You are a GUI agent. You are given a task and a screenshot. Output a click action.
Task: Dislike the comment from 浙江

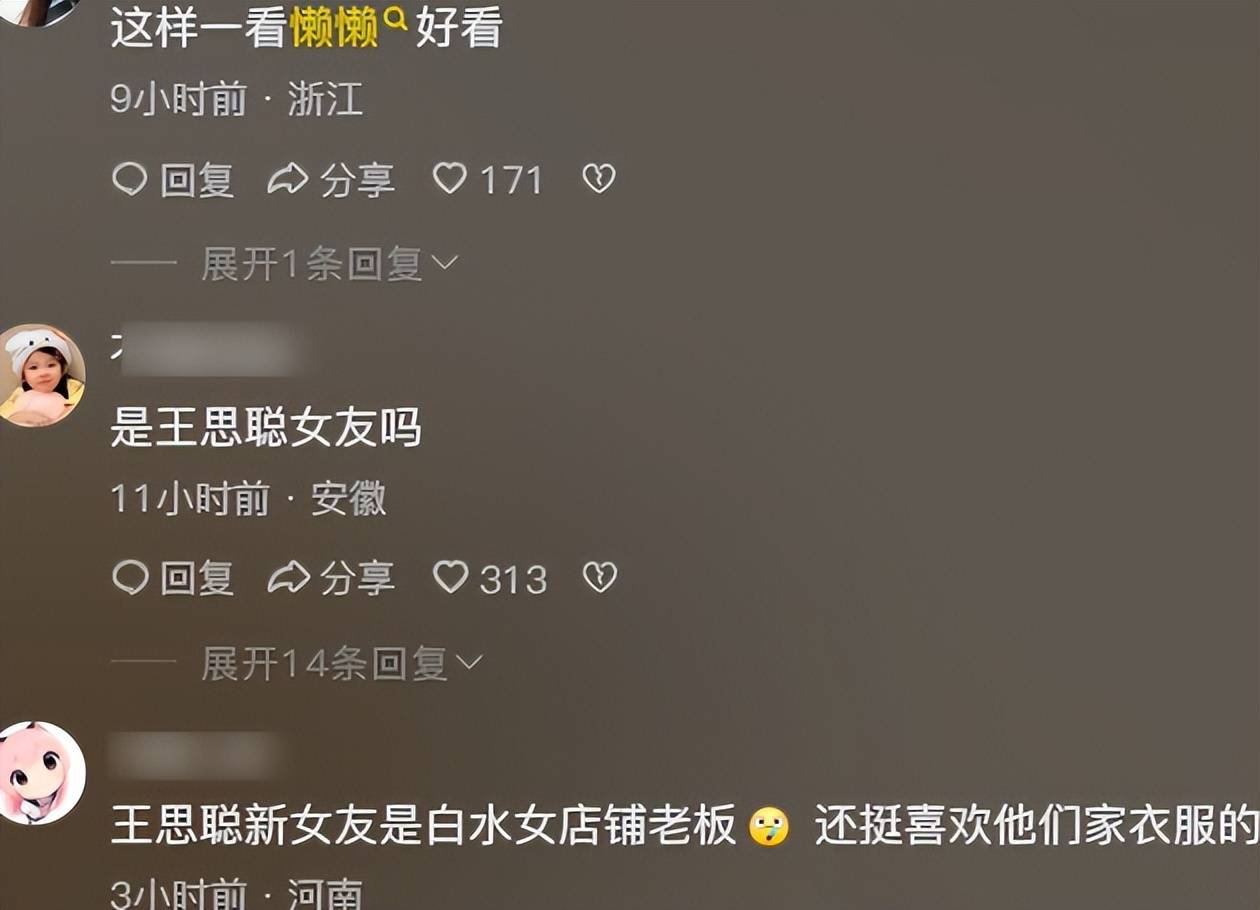599,179
